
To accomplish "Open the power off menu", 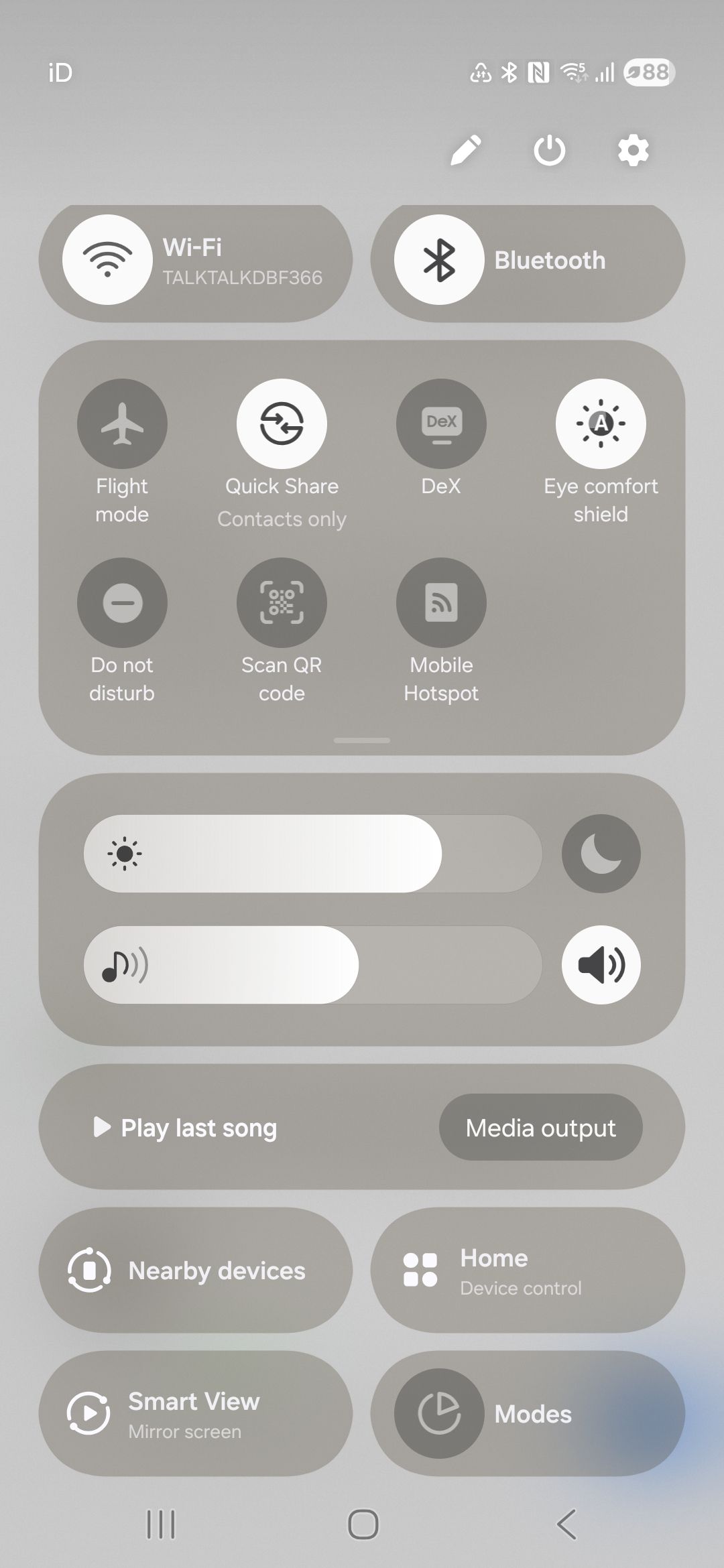I will [x=549, y=150].
